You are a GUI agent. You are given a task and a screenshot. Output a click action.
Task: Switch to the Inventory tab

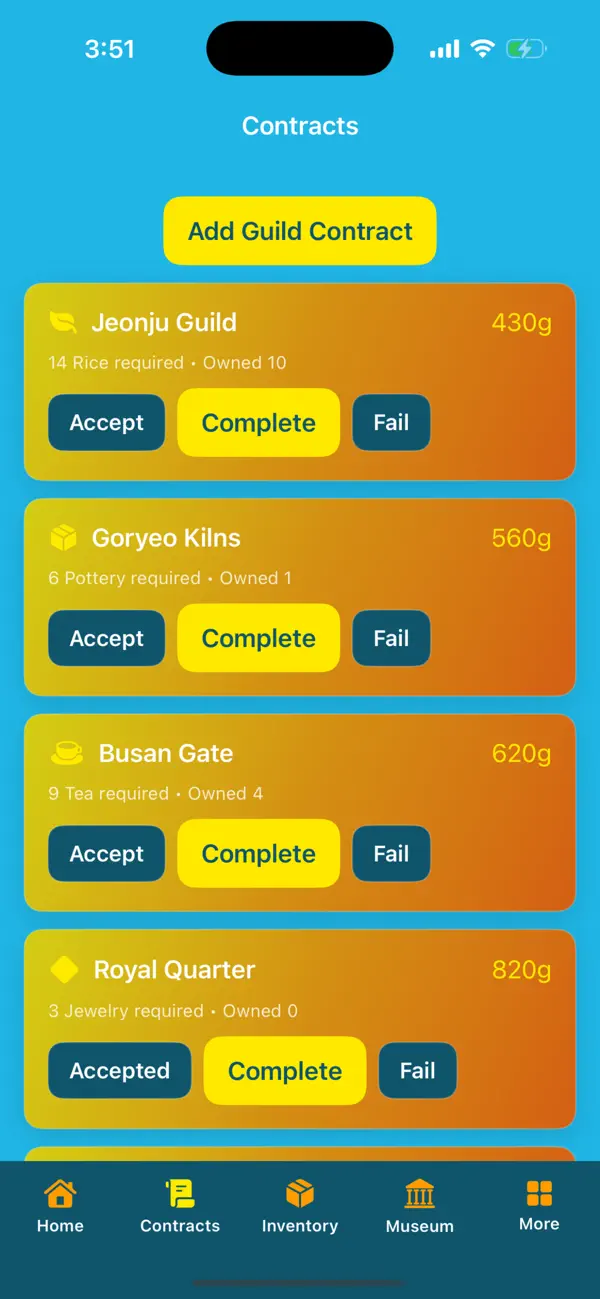[x=300, y=1206]
